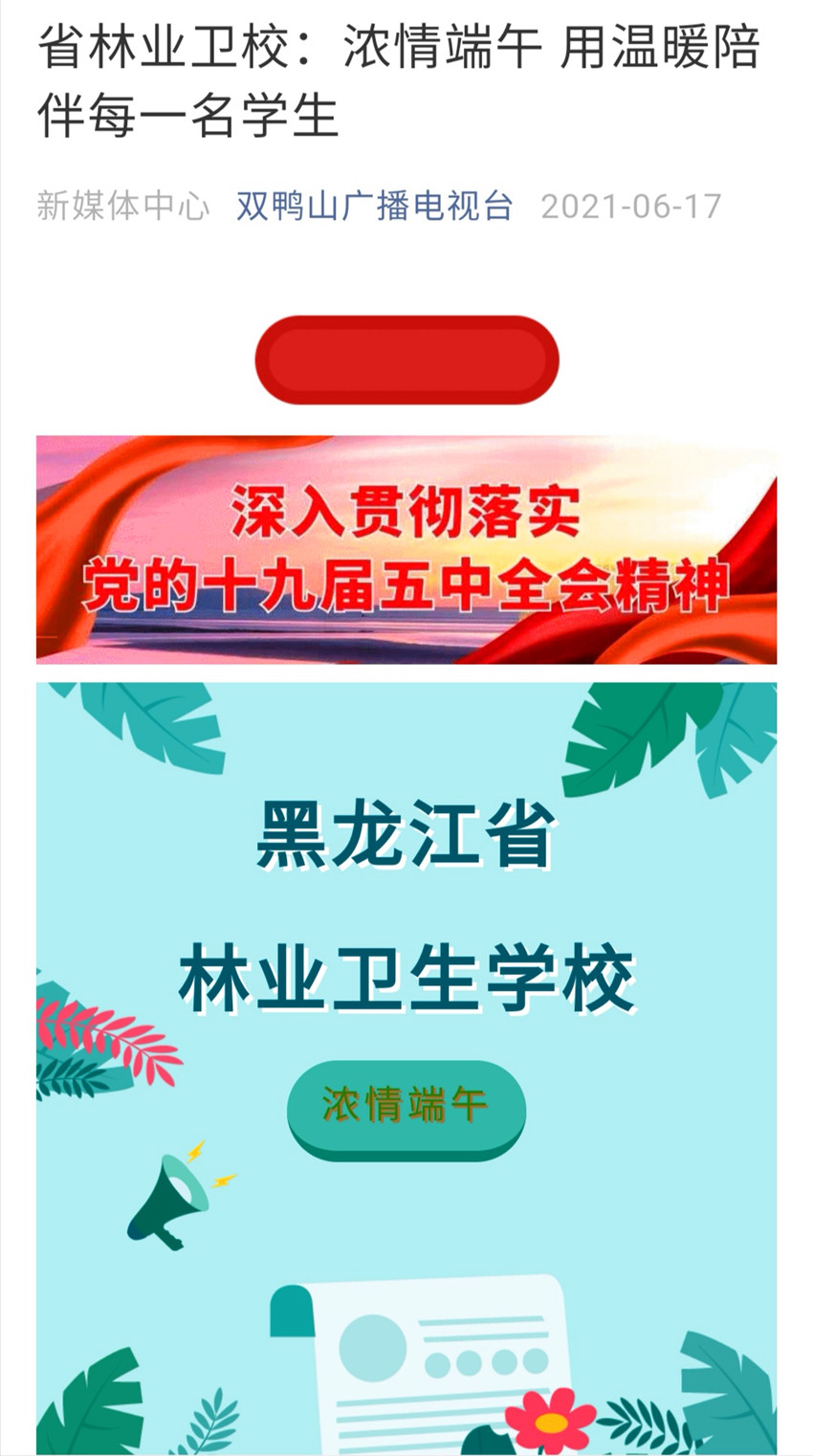Open the 双鸭山广播电视台 account link
Viewport: 813px width, 1456px height.
click(374, 206)
